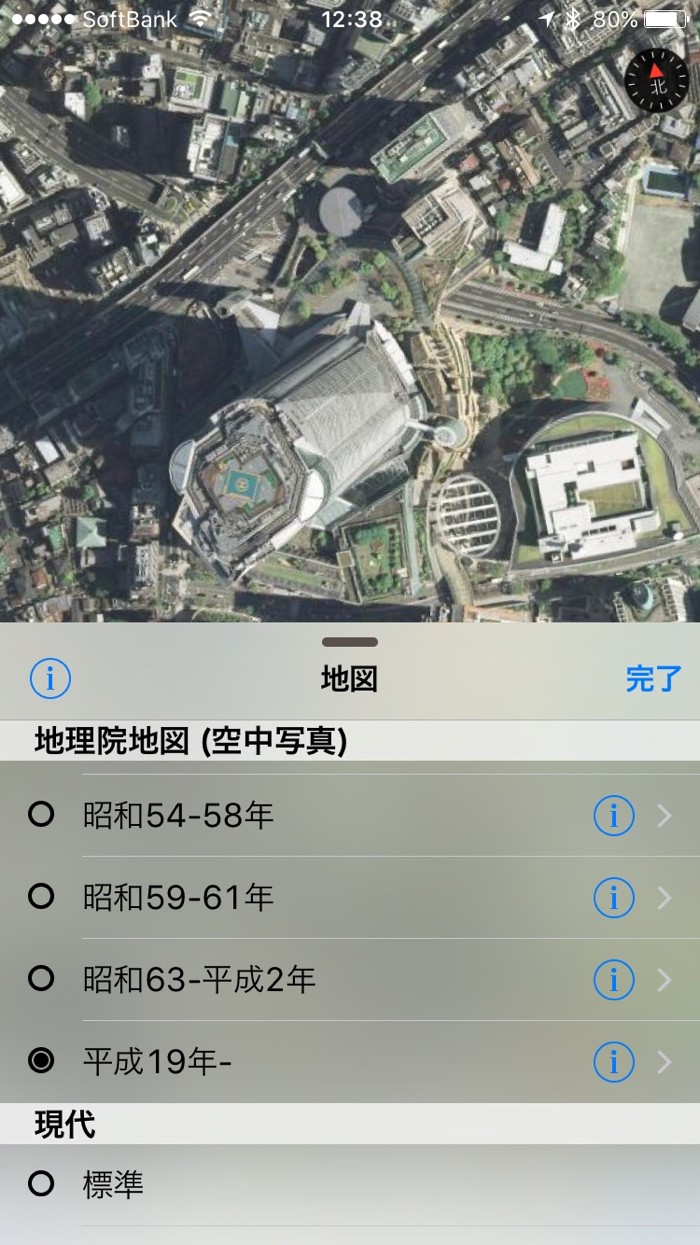
Task: Select the 昭和54-58年 aerial photo layer
Action: click(x=178, y=816)
